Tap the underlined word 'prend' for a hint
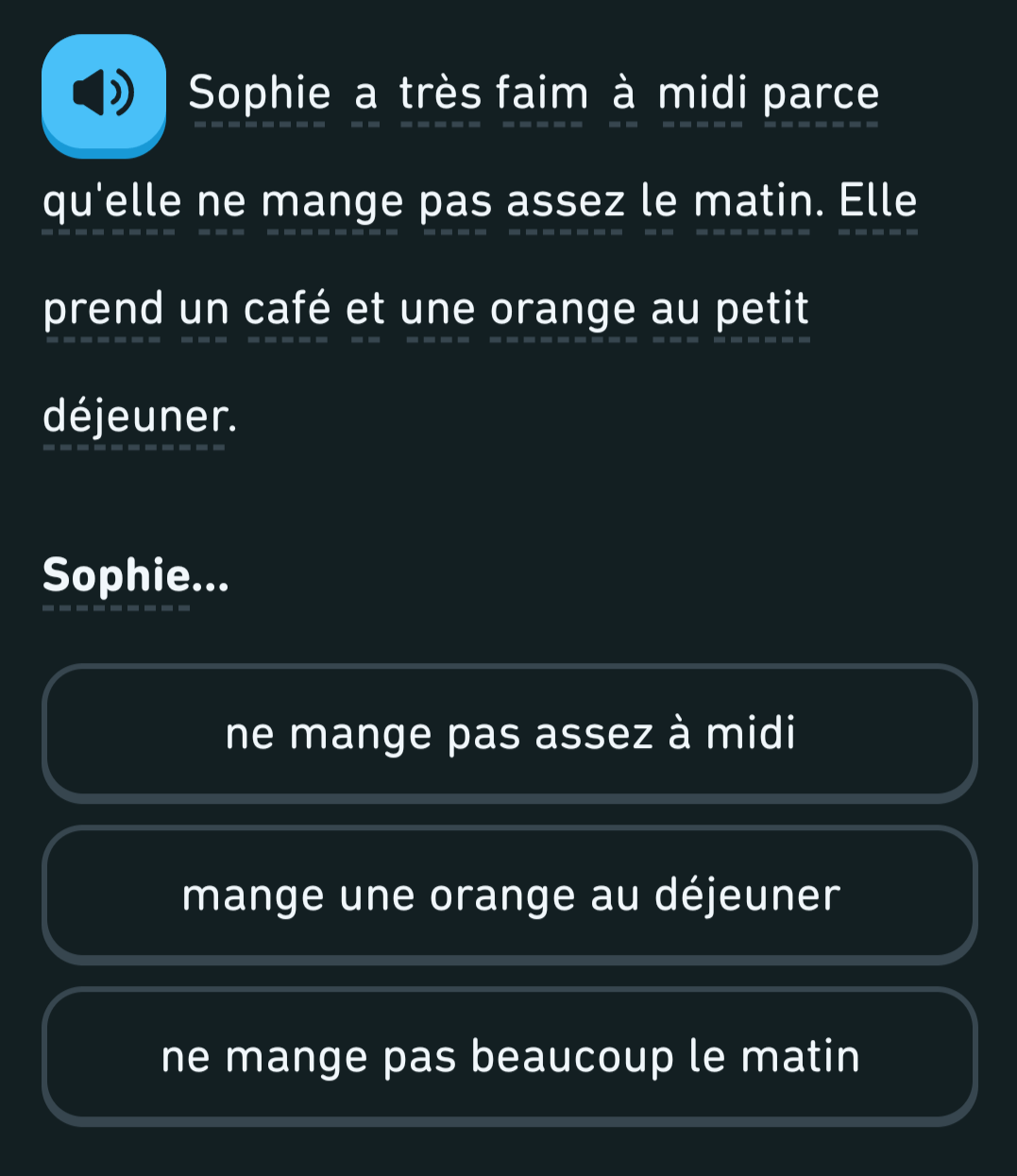This screenshot has height=1176, width=1017. click(104, 310)
